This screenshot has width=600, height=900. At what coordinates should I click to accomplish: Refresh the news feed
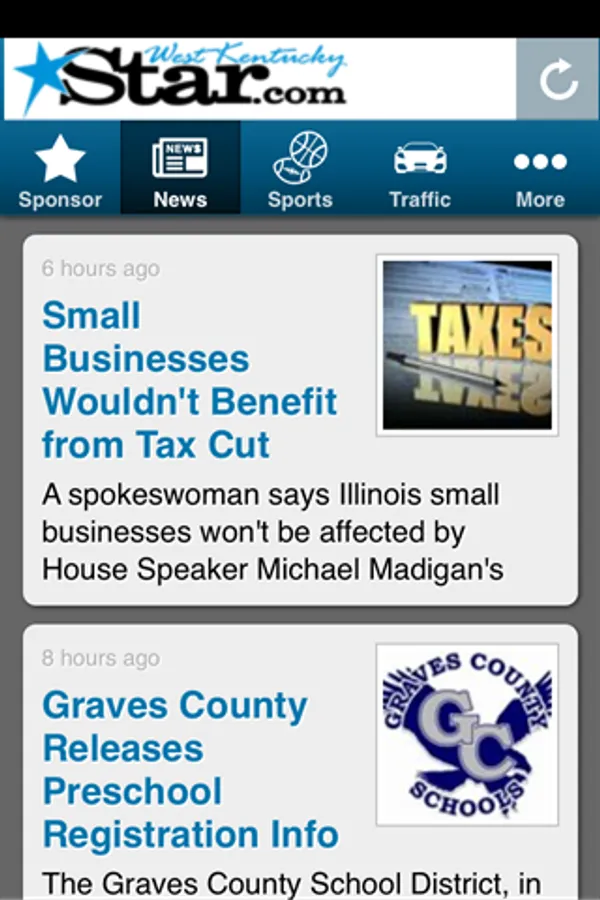558,80
